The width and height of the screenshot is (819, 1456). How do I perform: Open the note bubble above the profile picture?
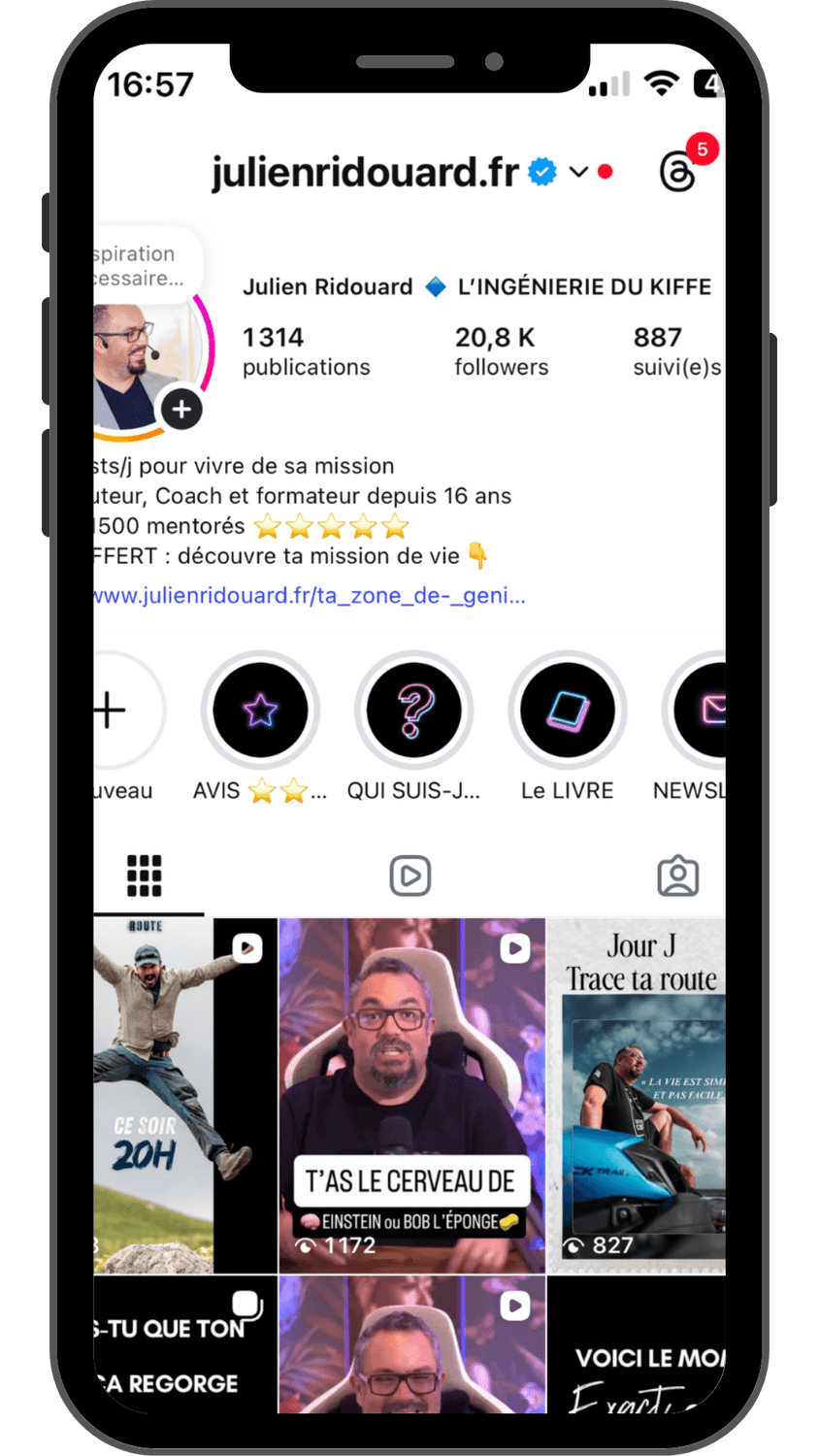coord(146,265)
